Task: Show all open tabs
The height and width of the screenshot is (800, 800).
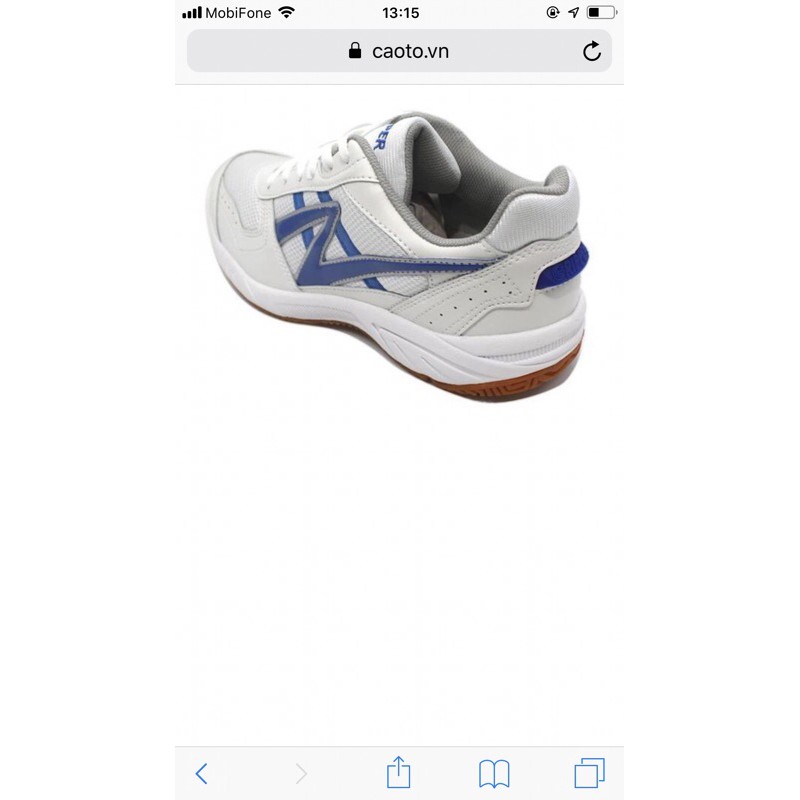Action: coord(590,773)
